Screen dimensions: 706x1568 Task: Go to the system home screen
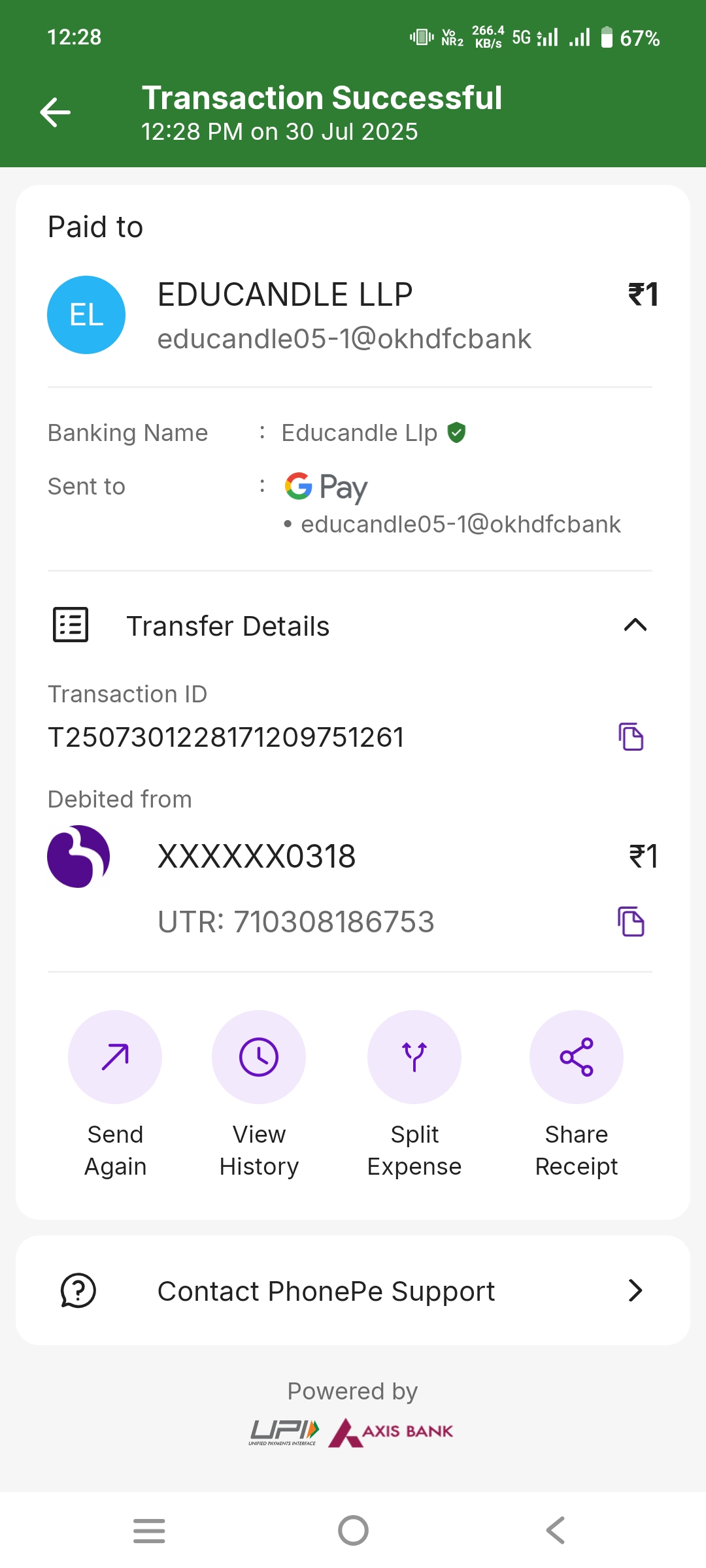(x=353, y=1530)
